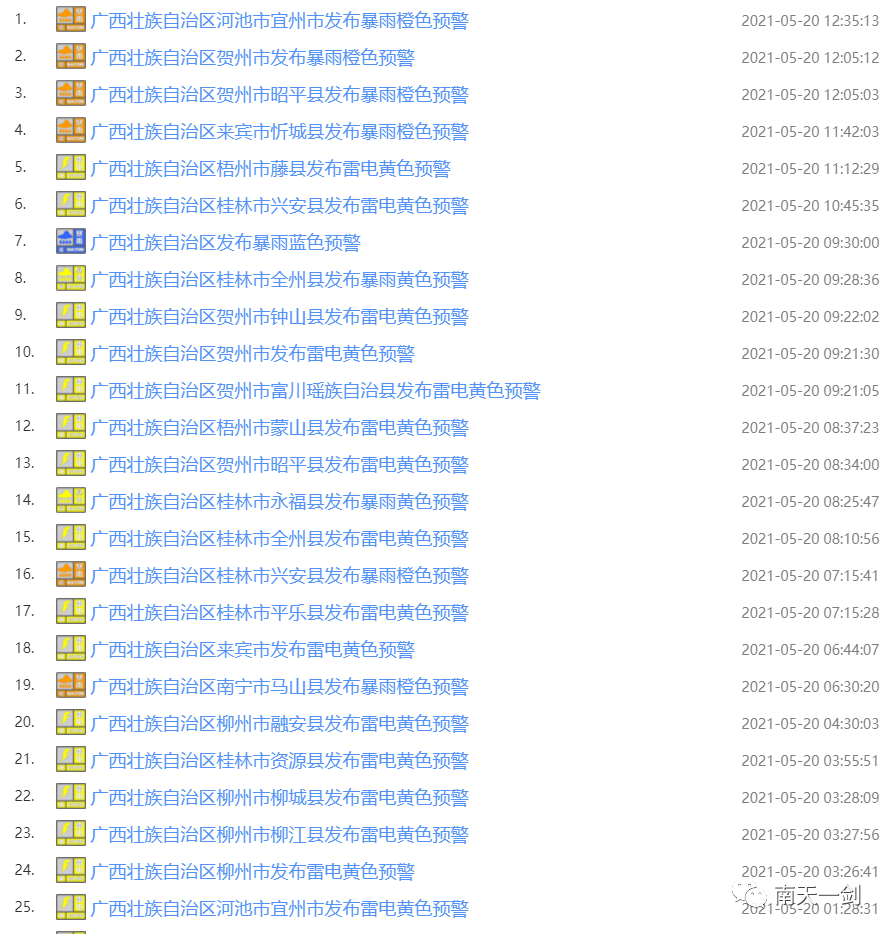Image resolution: width=890 pixels, height=934 pixels.
Task: View 柳州市融安县雷电黄色预警
Action: pyautogui.click(x=279, y=724)
